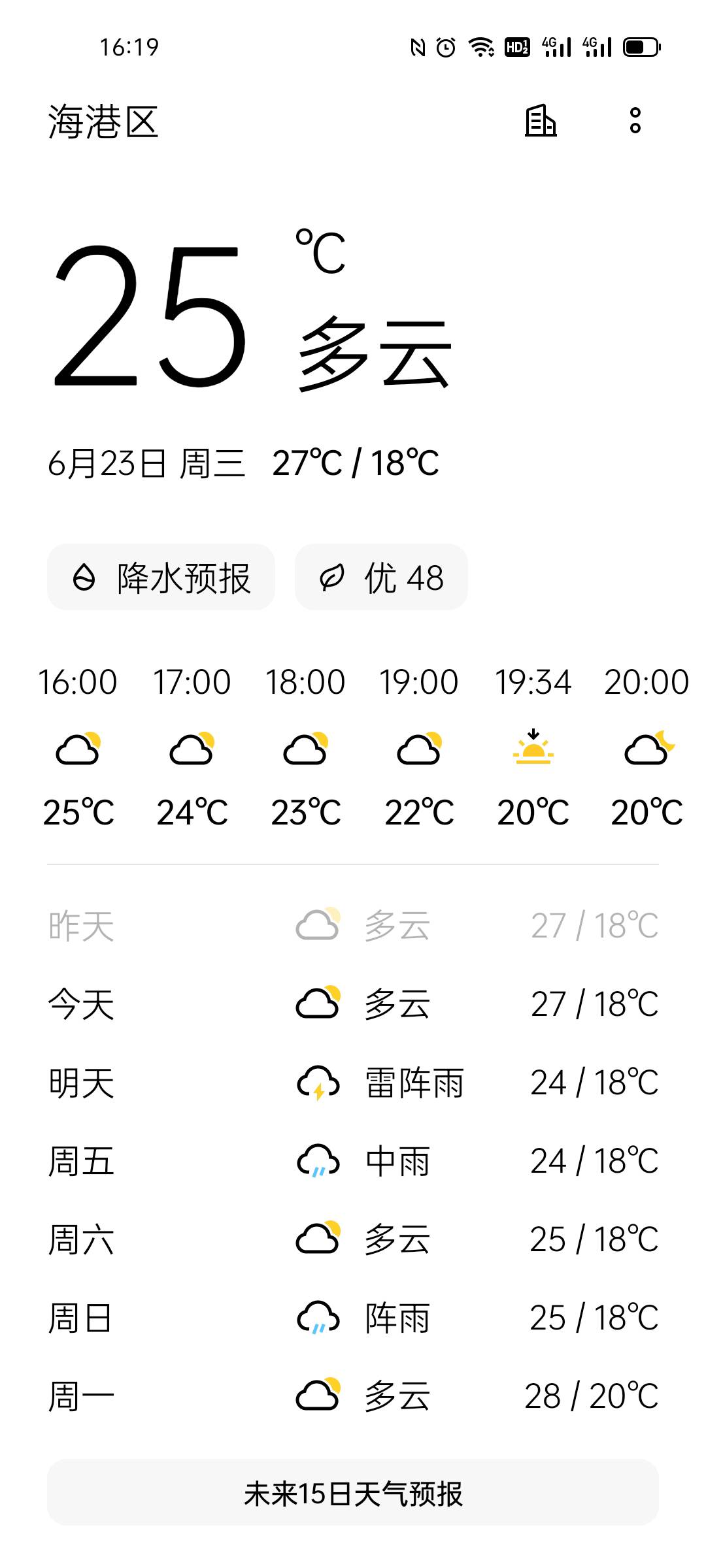Open the overflow menu

(635, 121)
